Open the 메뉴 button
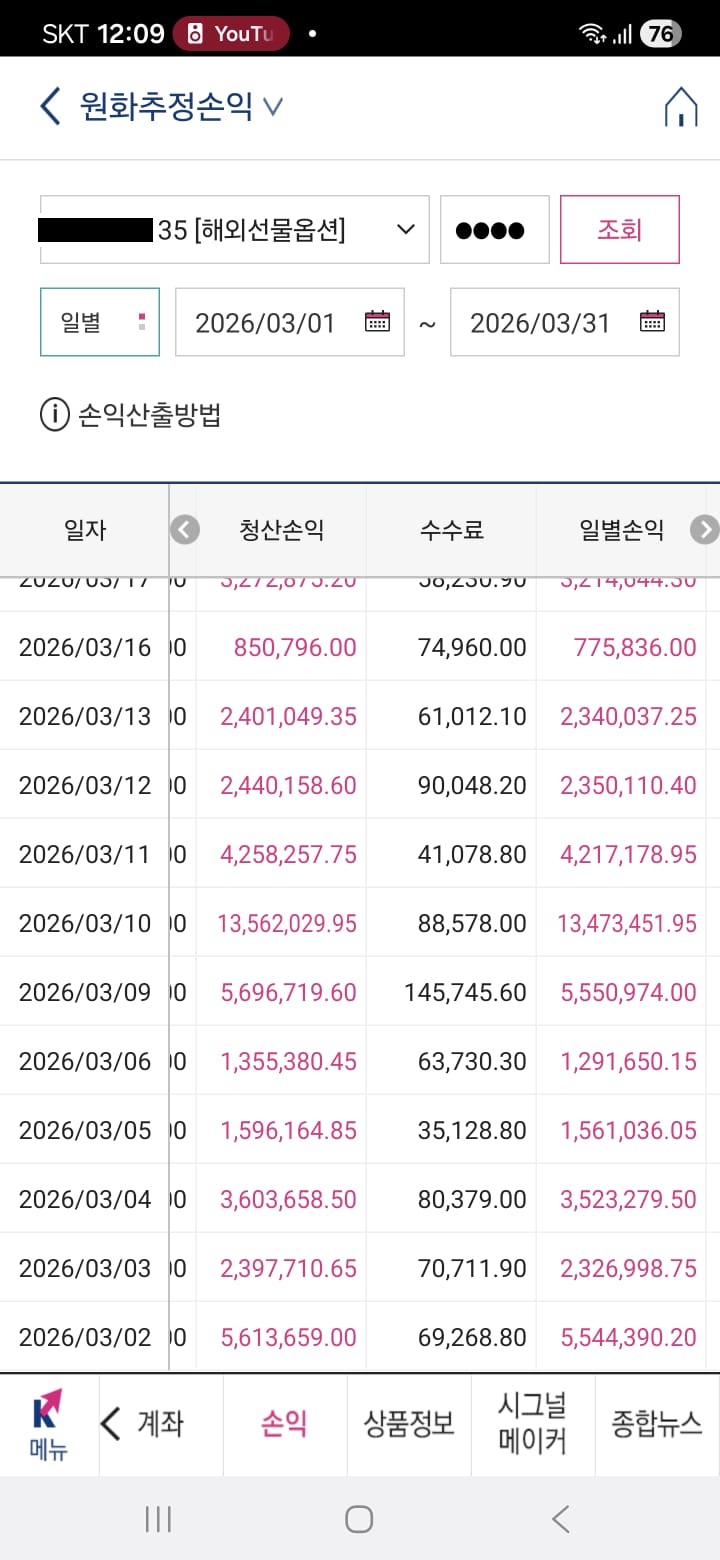Screen dimensions: 720x1560 pyautogui.click(x=48, y=1425)
